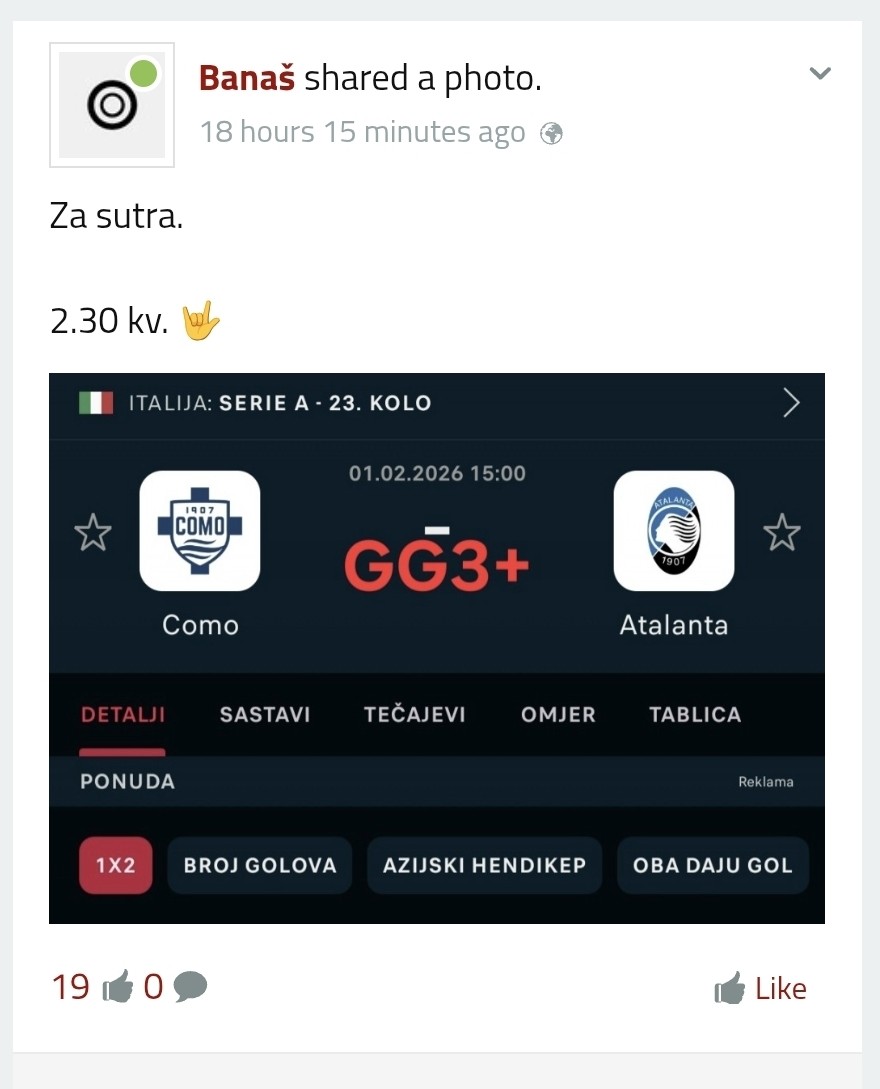Image resolution: width=880 pixels, height=1089 pixels.
Task: Like Banaš's post
Action: coord(761,989)
